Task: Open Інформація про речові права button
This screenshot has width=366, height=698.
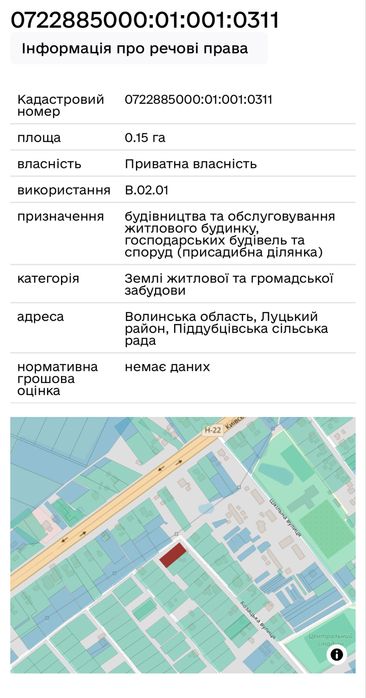Action: click(139, 48)
